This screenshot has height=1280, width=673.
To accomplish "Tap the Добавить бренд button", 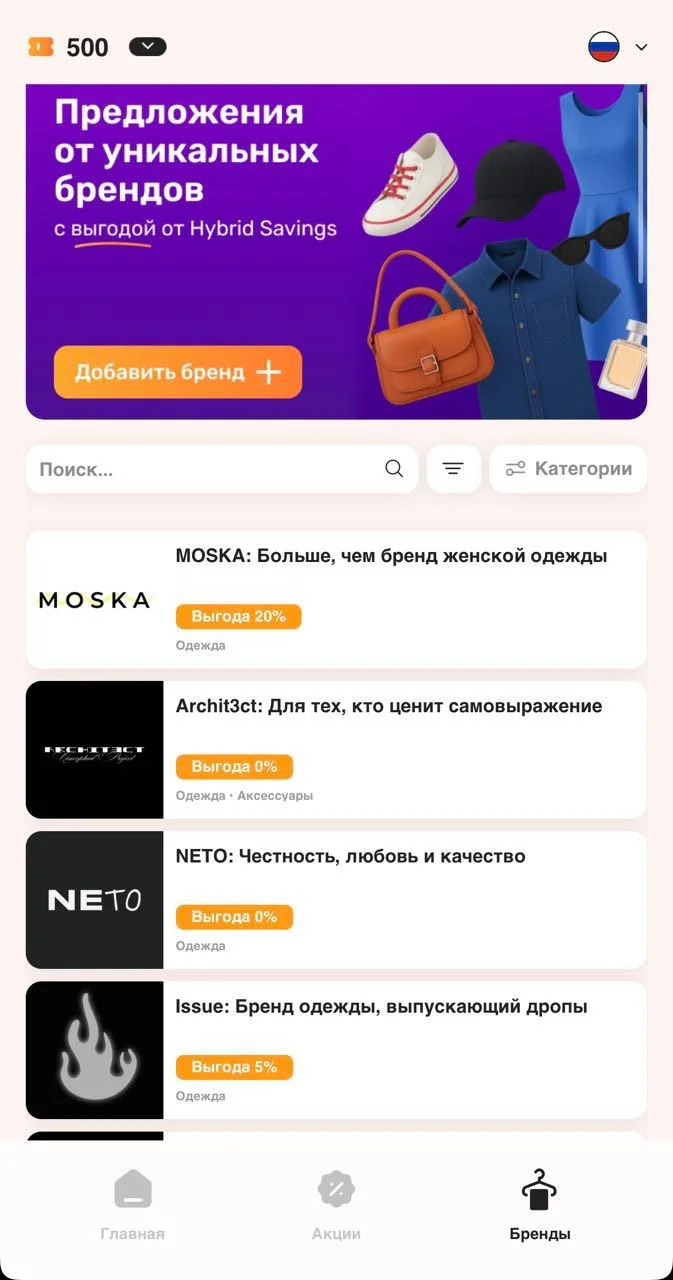I will click(x=178, y=372).
